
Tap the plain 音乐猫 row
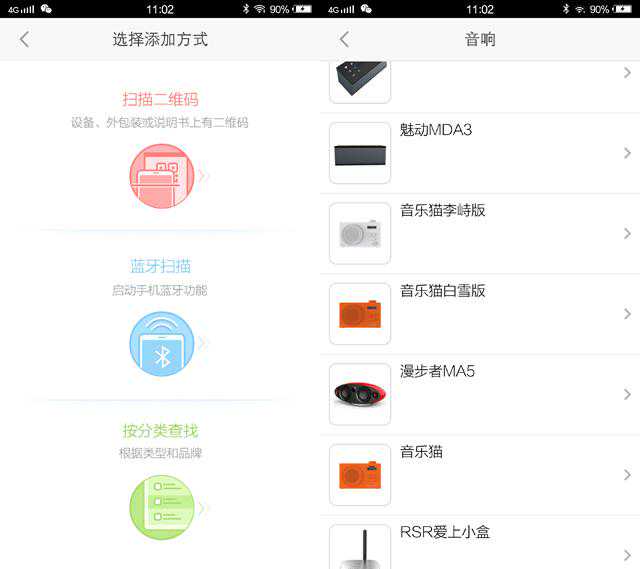point(480,474)
